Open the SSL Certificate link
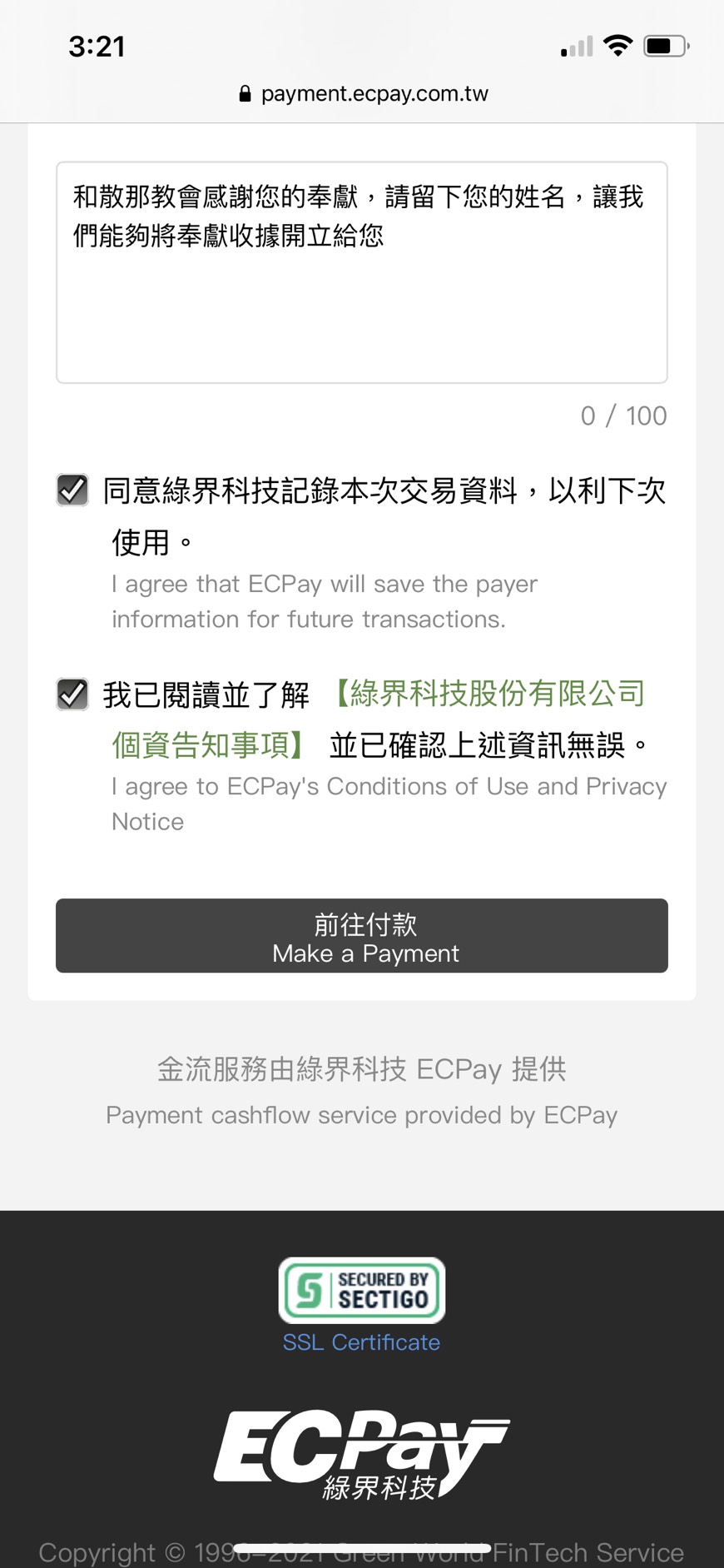Image resolution: width=724 pixels, height=1568 pixels. pos(361,1342)
